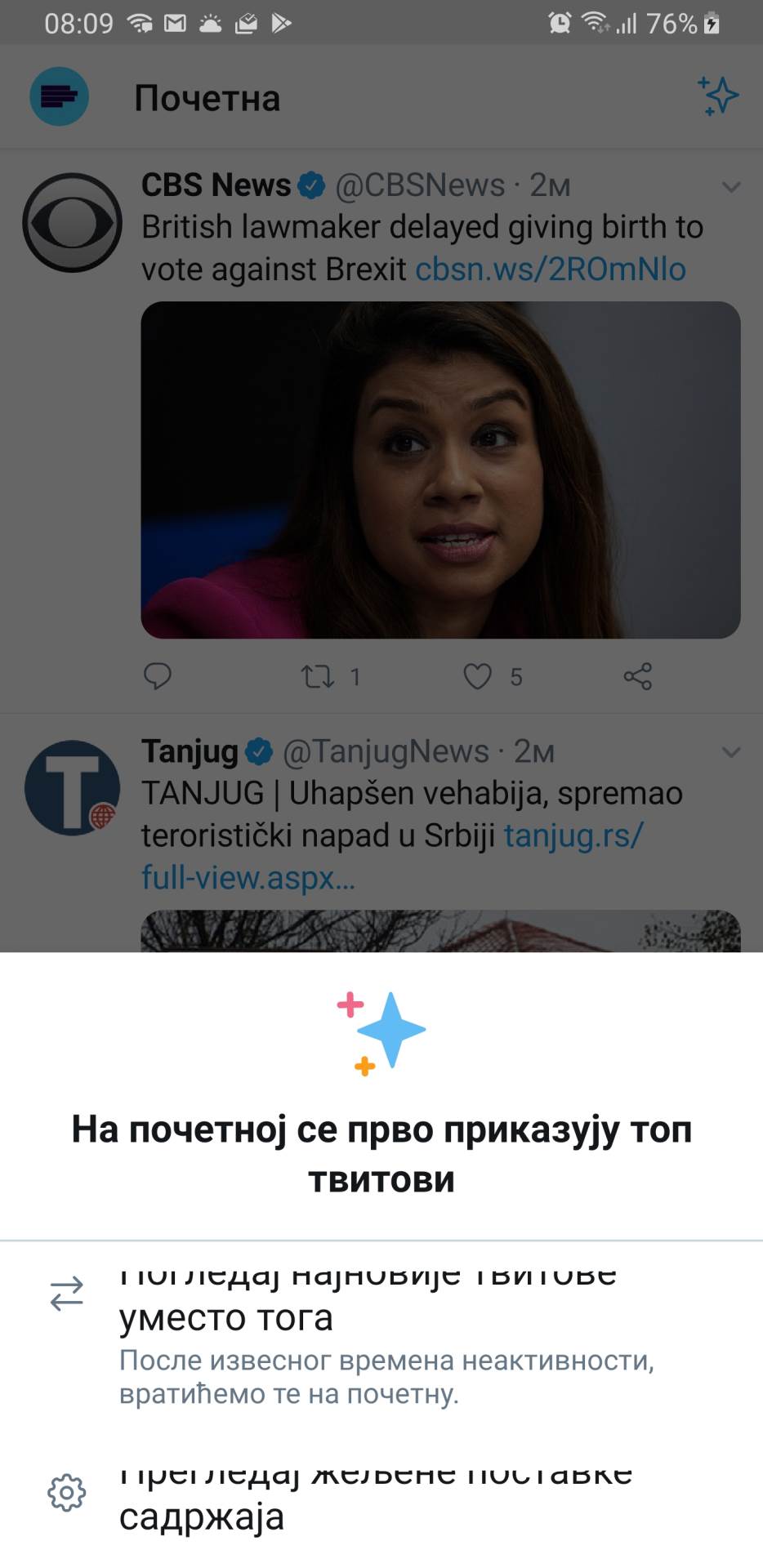Viewport: 763px width, 1568px height.
Task: Open the Tanjug profile picture
Action: [72, 787]
